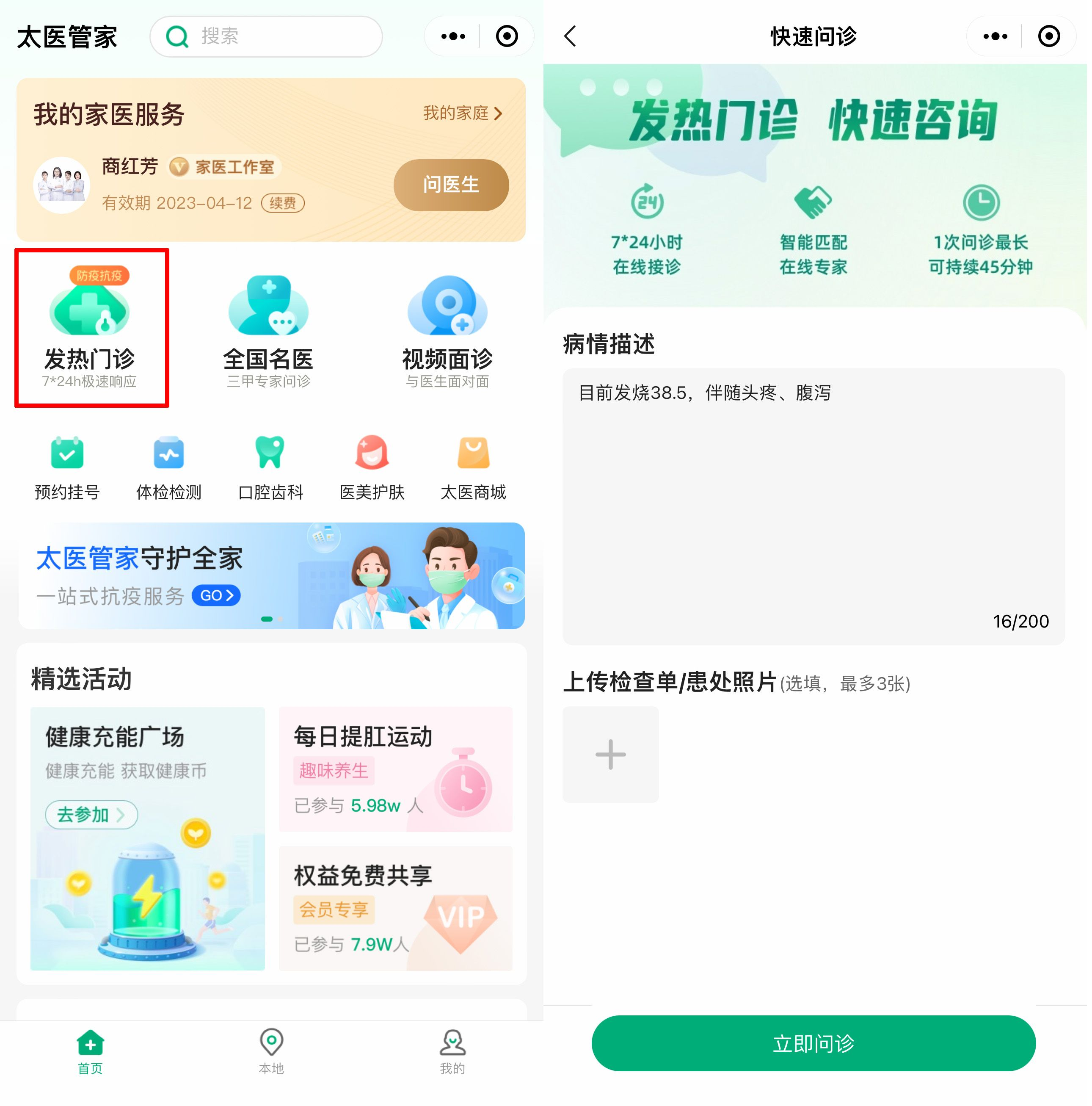This screenshot has width=1092, height=1106.
Task: Open 视频面诊 service
Action: (x=447, y=329)
